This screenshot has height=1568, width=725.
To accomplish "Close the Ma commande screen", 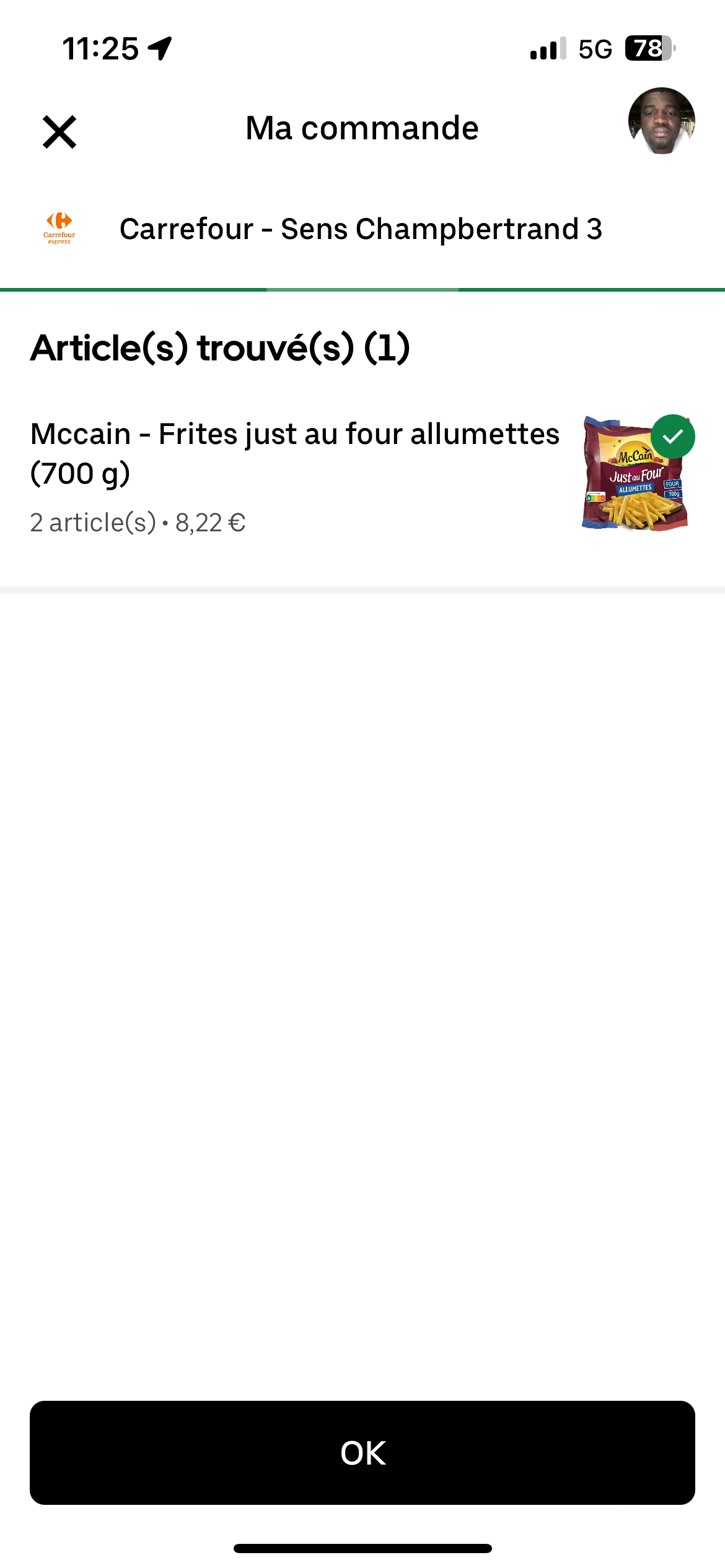I will point(59,131).
